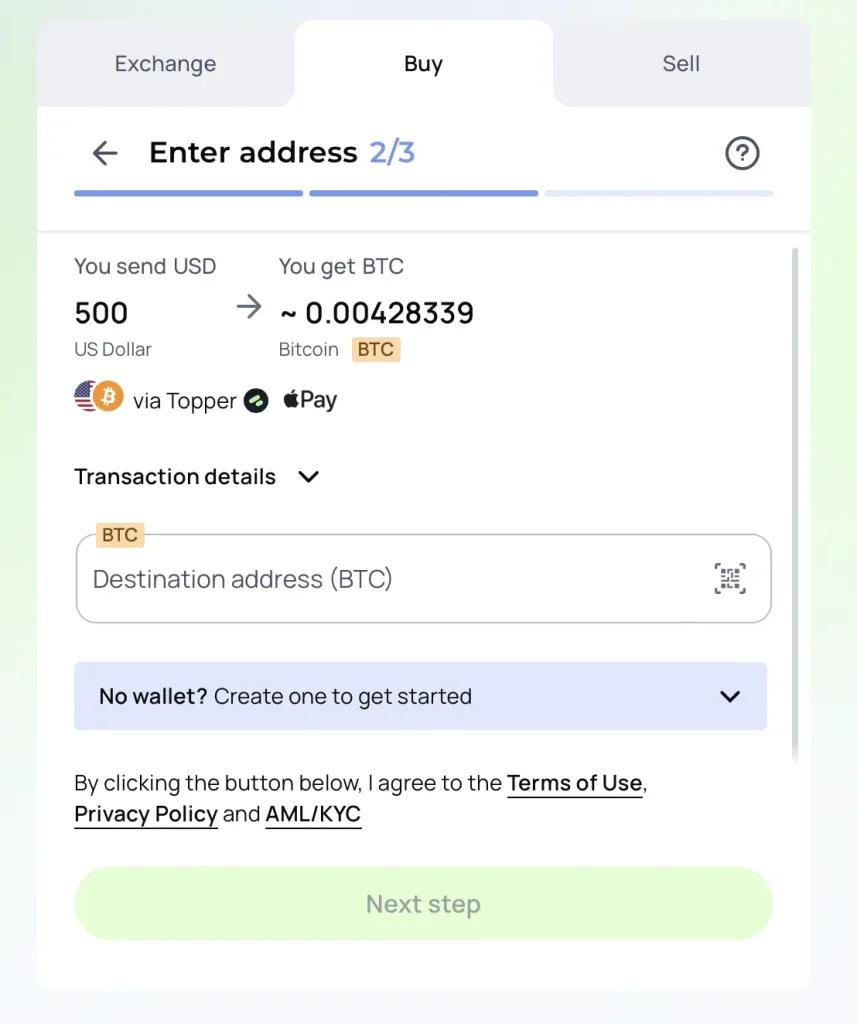Select the Buy tab
Image resolution: width=857 pixels, height=1024 pixels.
pyautogui.click(x=423, y=64)
